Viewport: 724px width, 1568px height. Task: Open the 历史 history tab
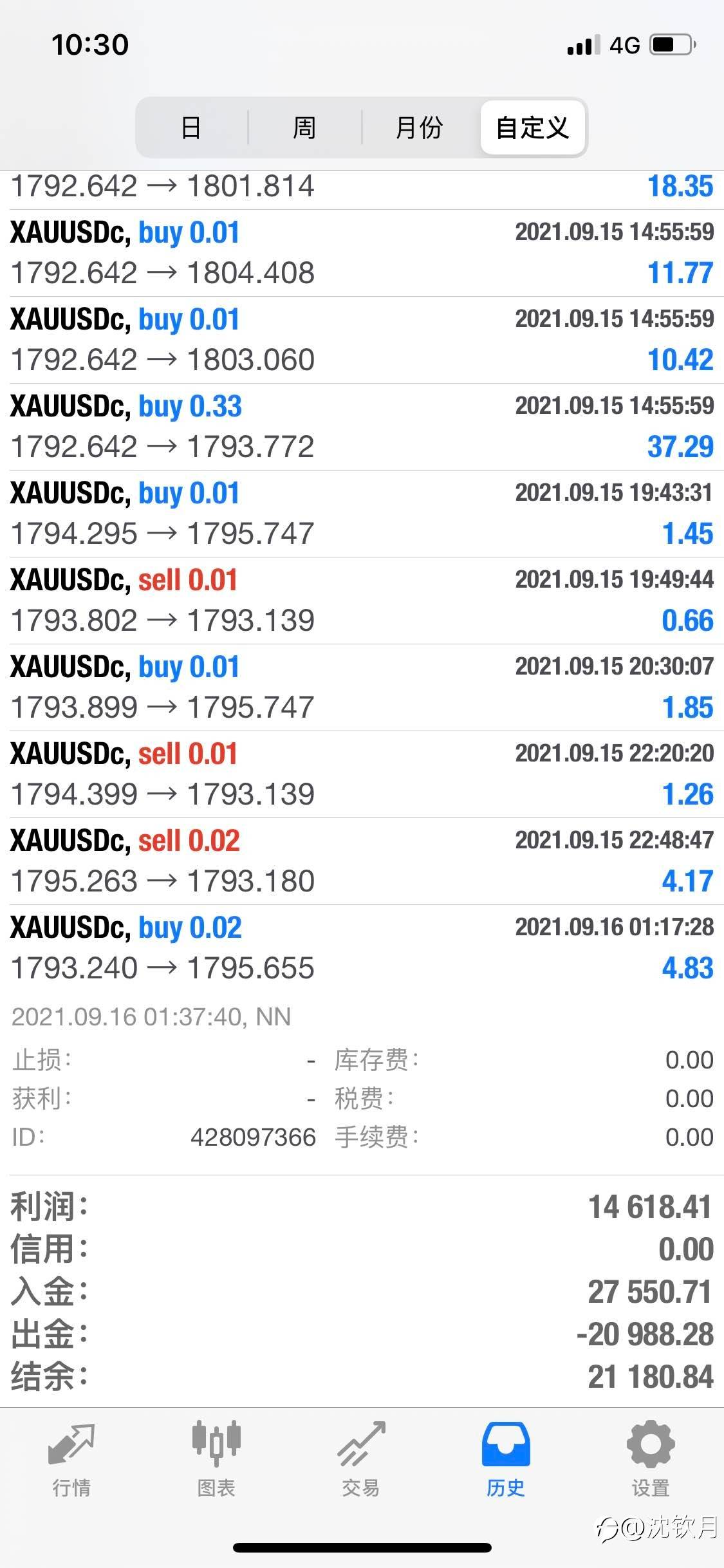[506, 1460]
